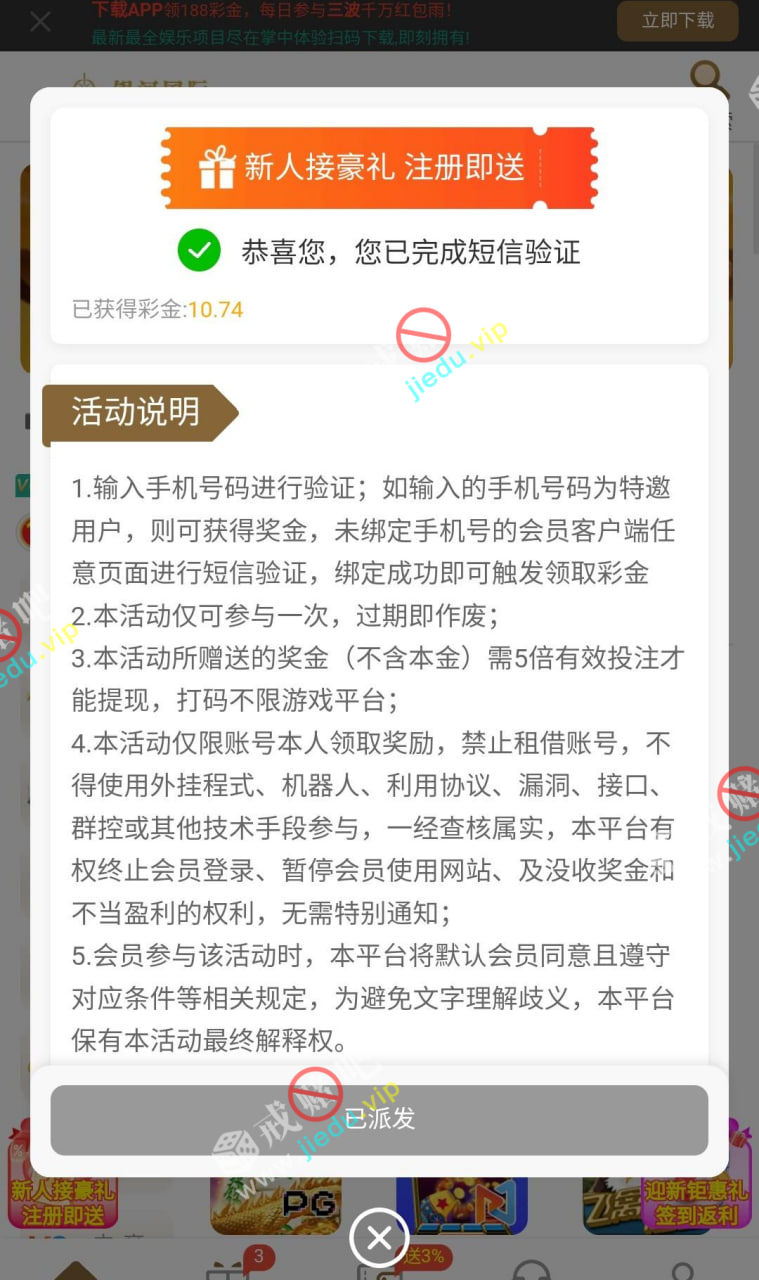Viewport: 759px width, 1280px height.
Task: Dismiss the top download banner
Action: click(x=40, y=21)
